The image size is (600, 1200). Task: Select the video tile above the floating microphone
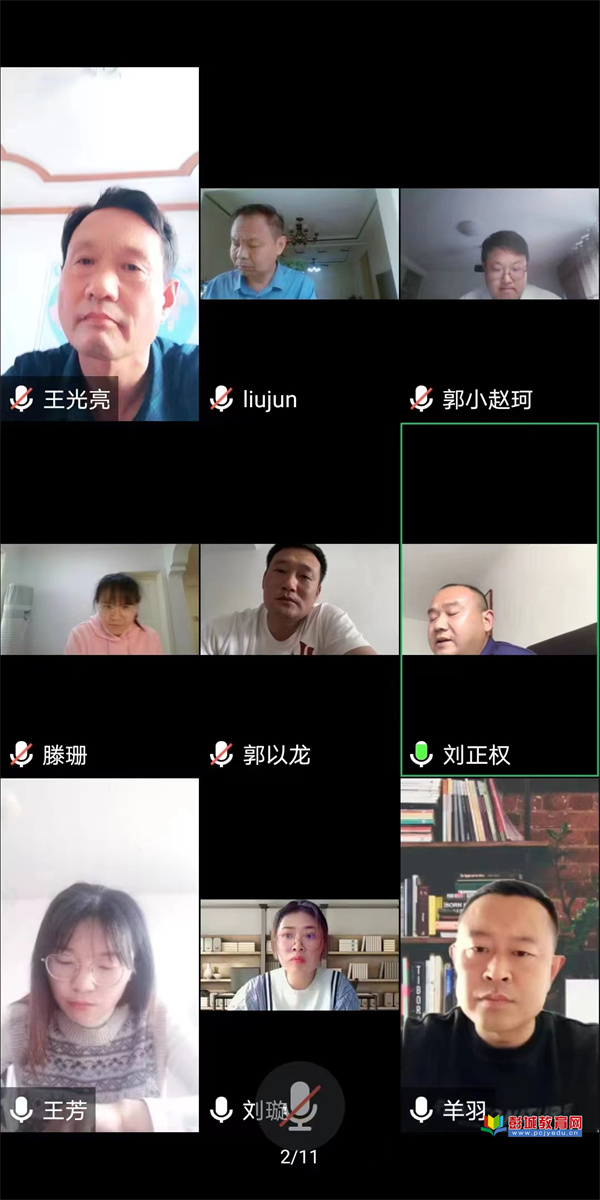click(x=300, y=955)
